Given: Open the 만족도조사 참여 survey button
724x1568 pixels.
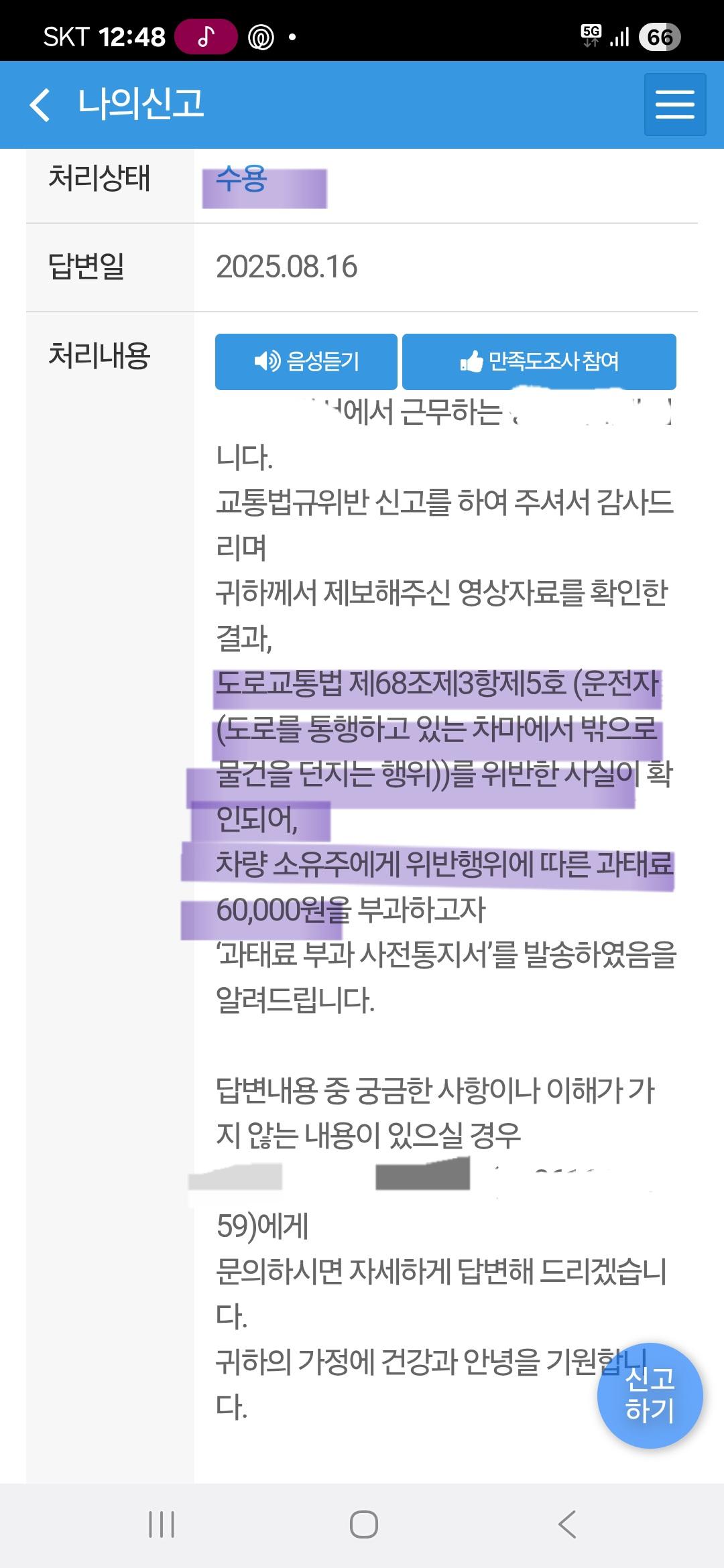Looking at the screenshot, I should point(539,362).
